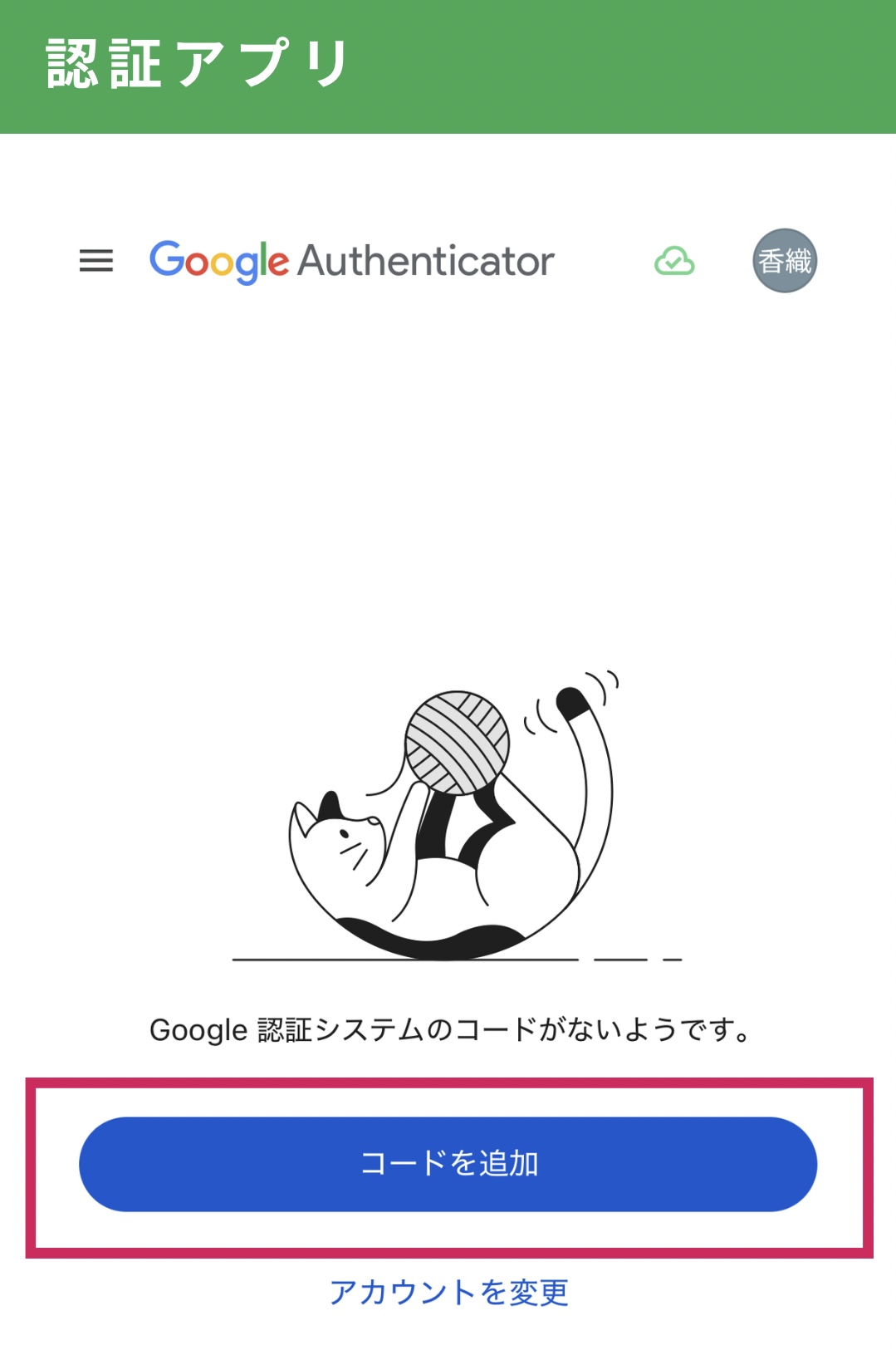The width and height of the screenshot is (896, 1350).
Task: Open the 香織 account avatar
Action: (x=785, y=261)
